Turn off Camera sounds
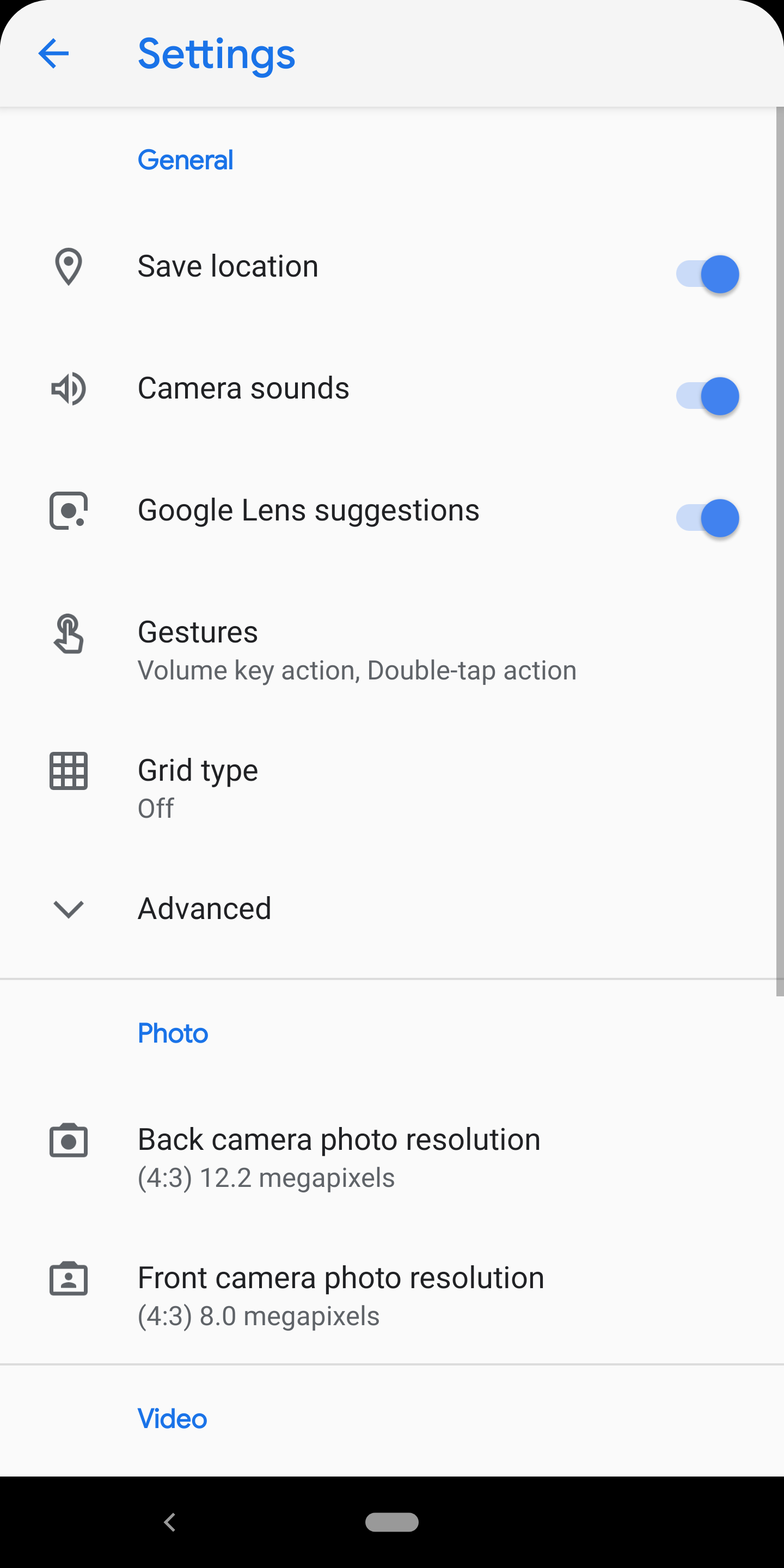Viewport: 784px width, 1568px height. coord(707,396)
